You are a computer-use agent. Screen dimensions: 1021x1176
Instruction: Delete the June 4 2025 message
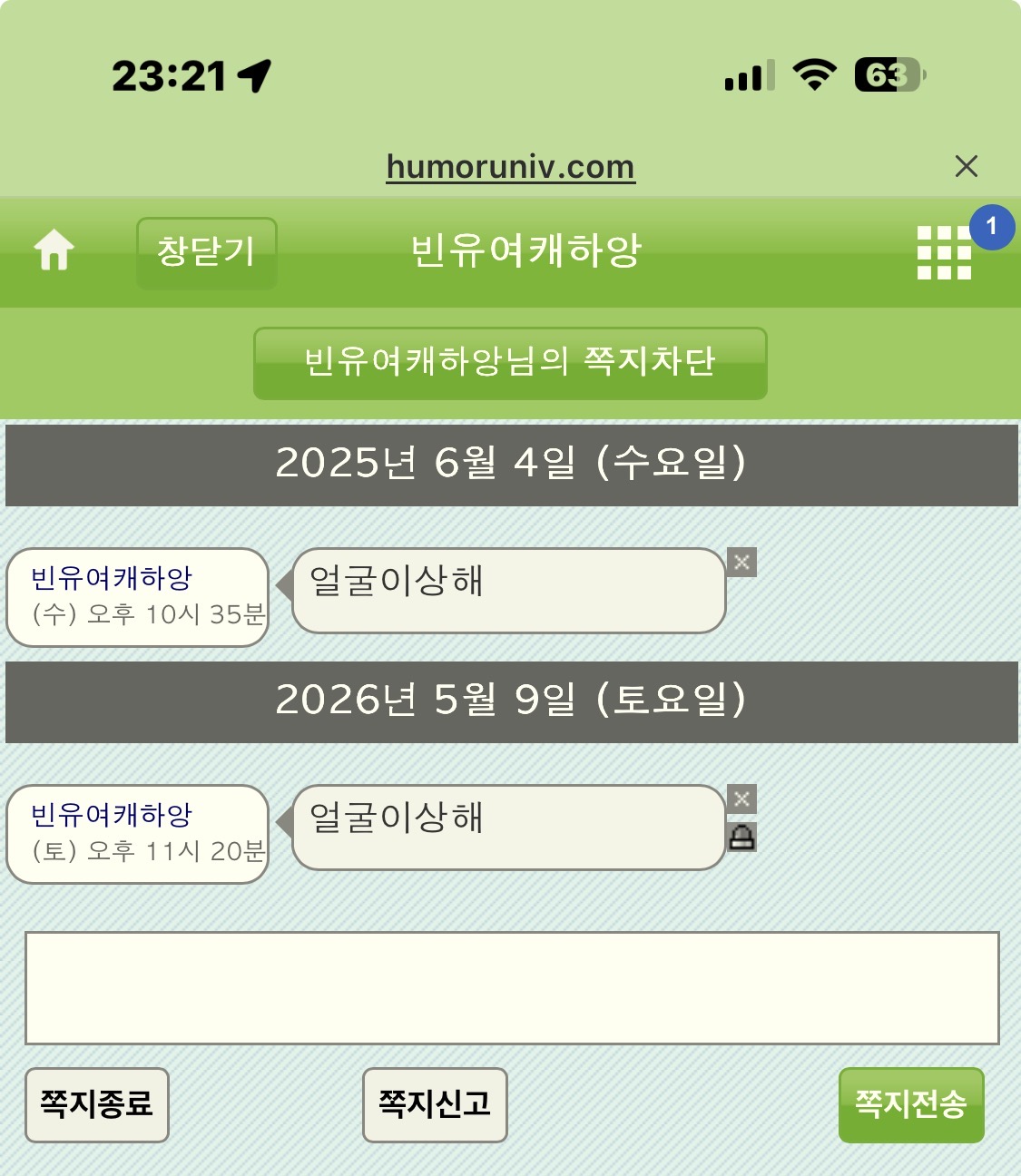741,562
